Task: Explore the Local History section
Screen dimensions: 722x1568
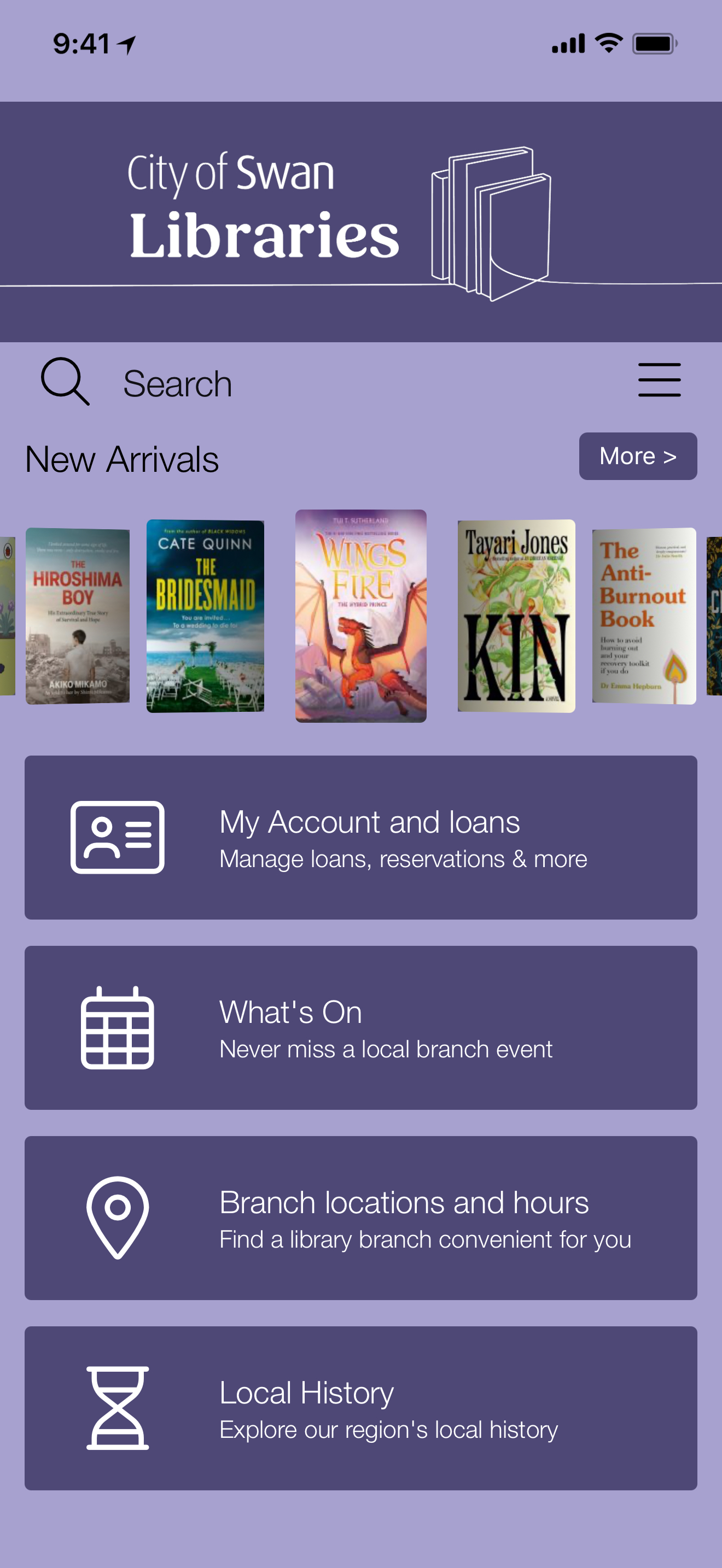Action: point(361,1407)
